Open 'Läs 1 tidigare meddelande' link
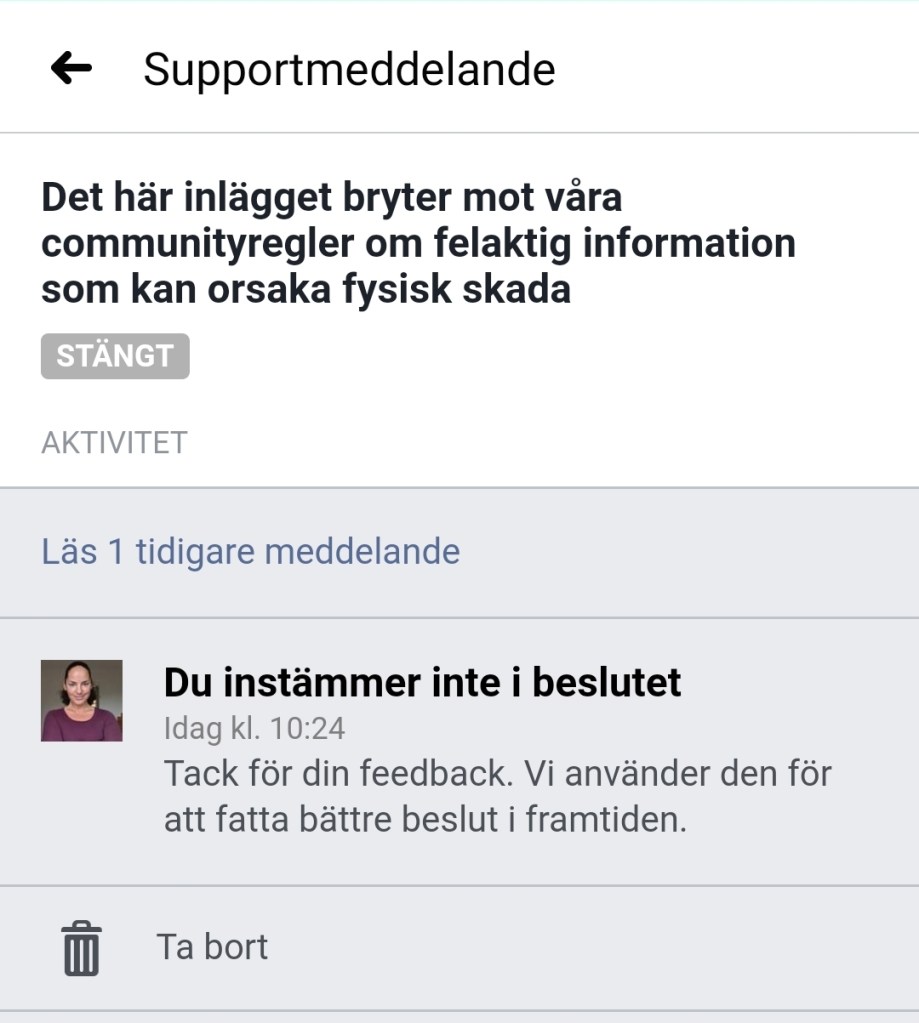 point(250,551)
